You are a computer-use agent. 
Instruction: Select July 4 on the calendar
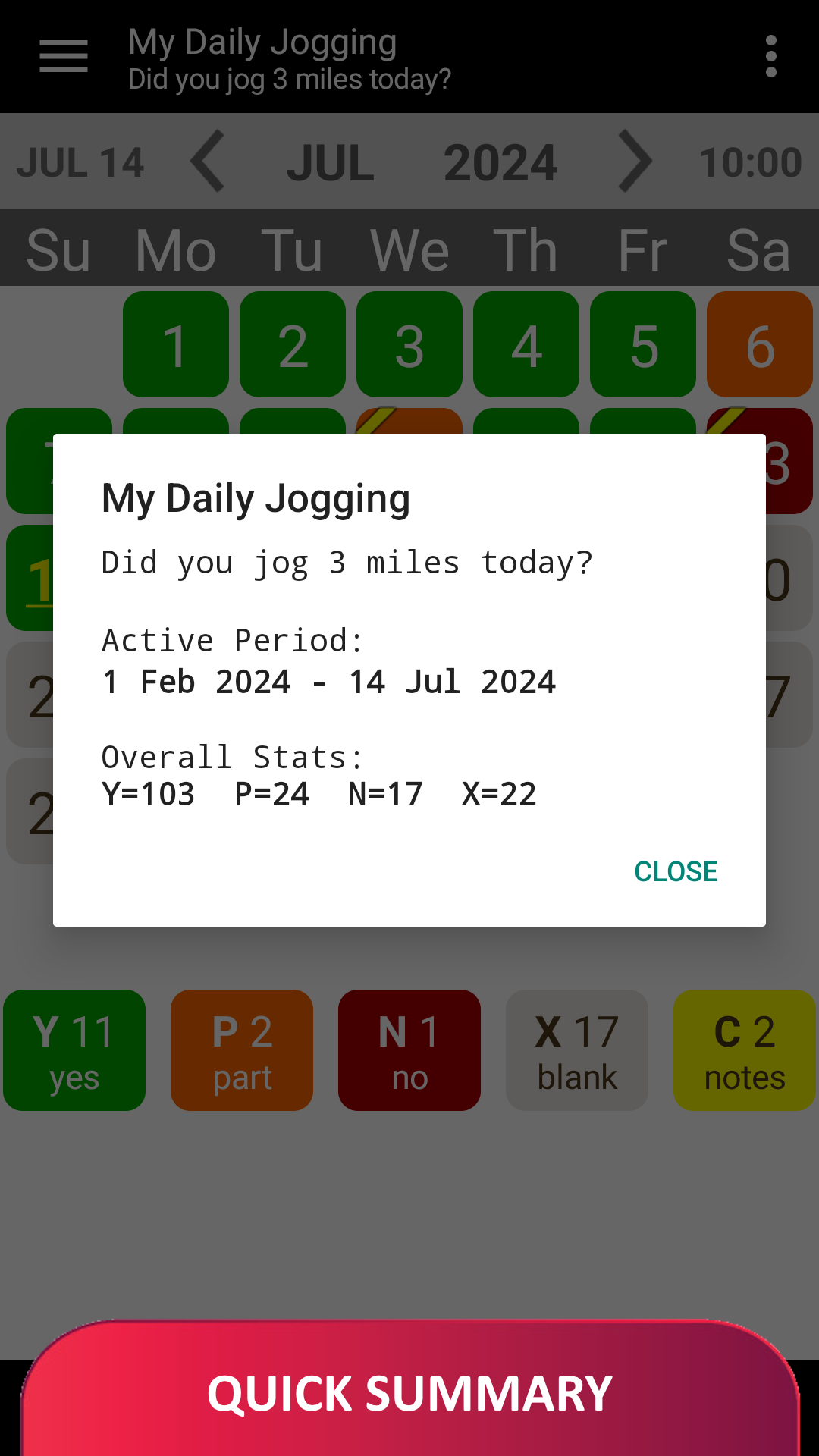coord(526,345)
